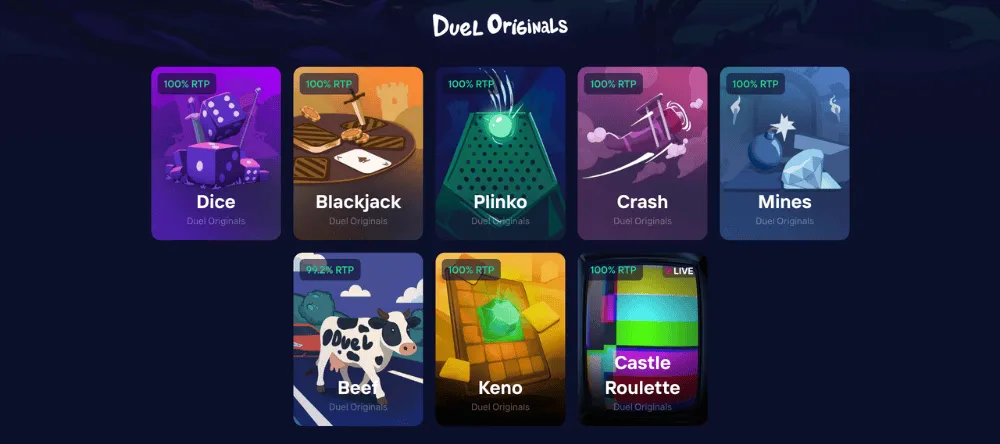The width and height of the screenshot is (1000, 444).
Task: Open the live Castle Roulette game
Action: click(x=642, y=339)
